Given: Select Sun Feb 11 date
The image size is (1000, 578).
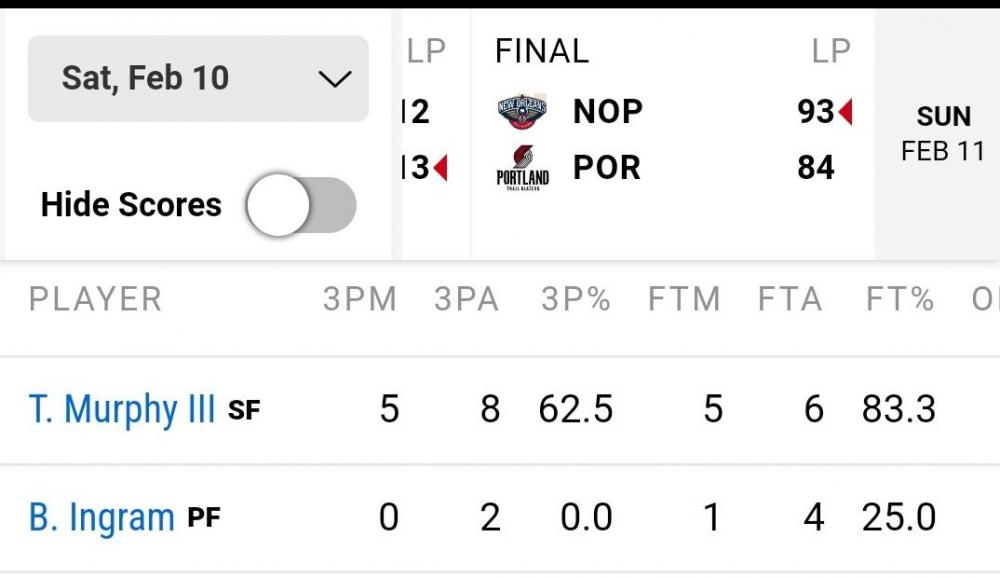Looking at the screenshot, I should [942, 135].
